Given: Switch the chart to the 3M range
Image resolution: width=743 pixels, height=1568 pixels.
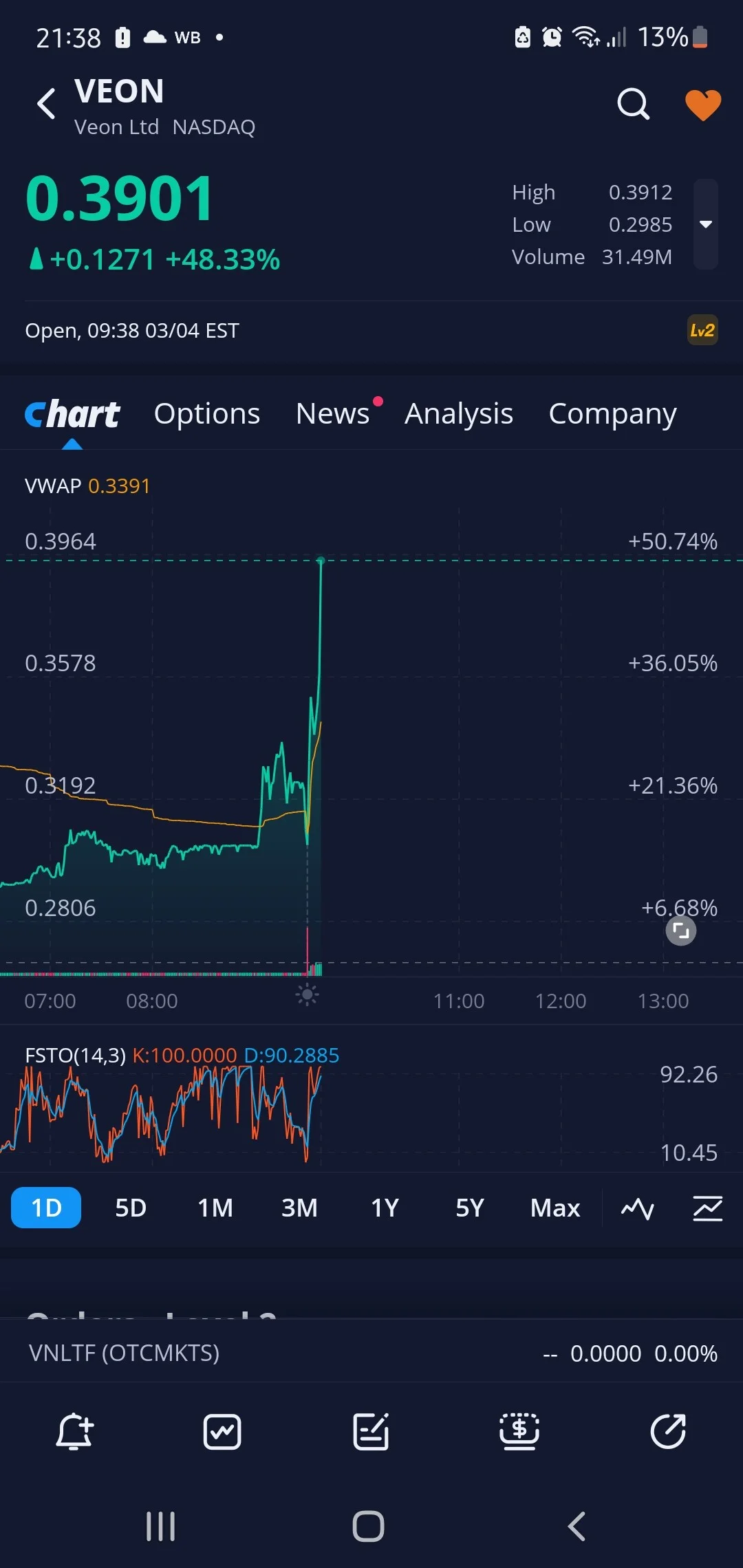Looking at the screenshot, I should (300, 1208).
